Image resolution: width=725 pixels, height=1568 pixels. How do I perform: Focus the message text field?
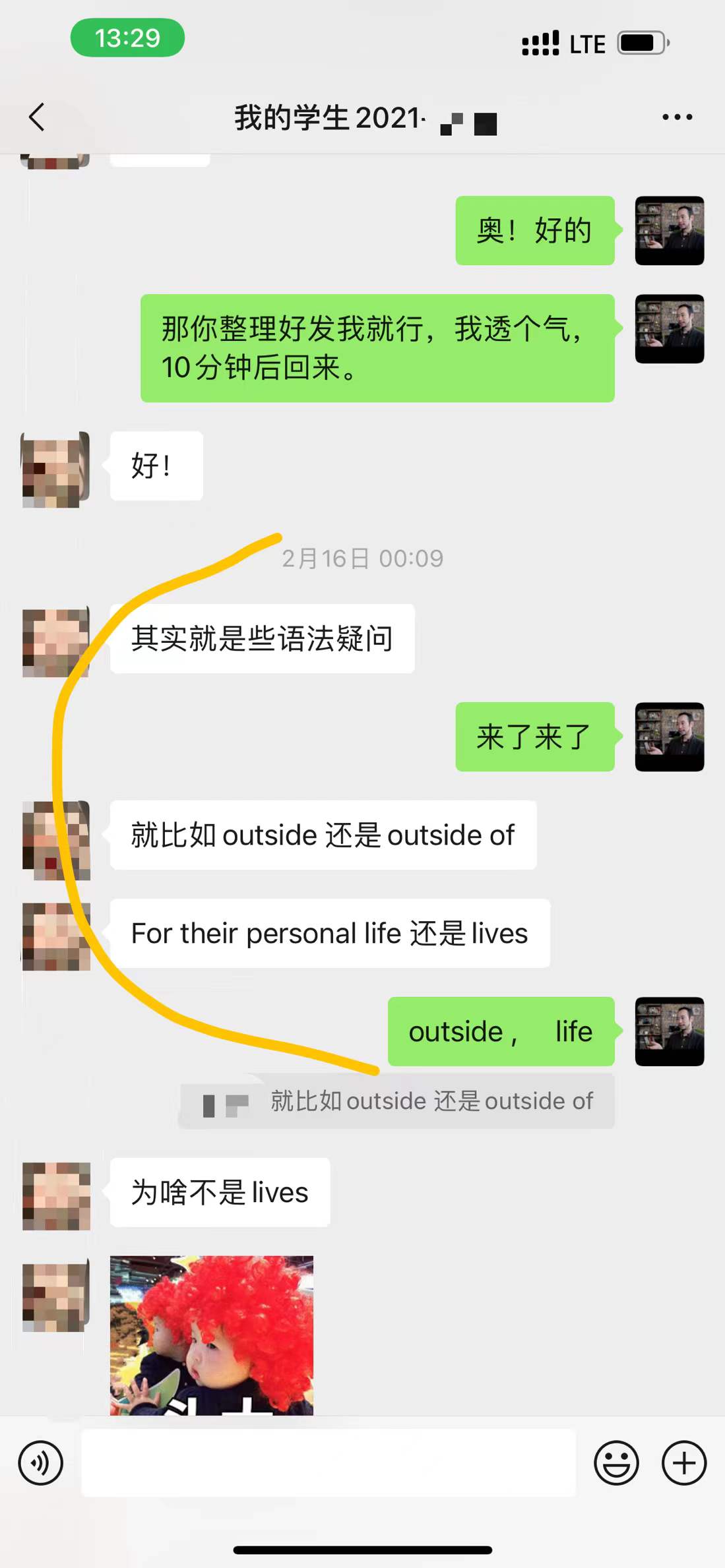point(328,1463)
